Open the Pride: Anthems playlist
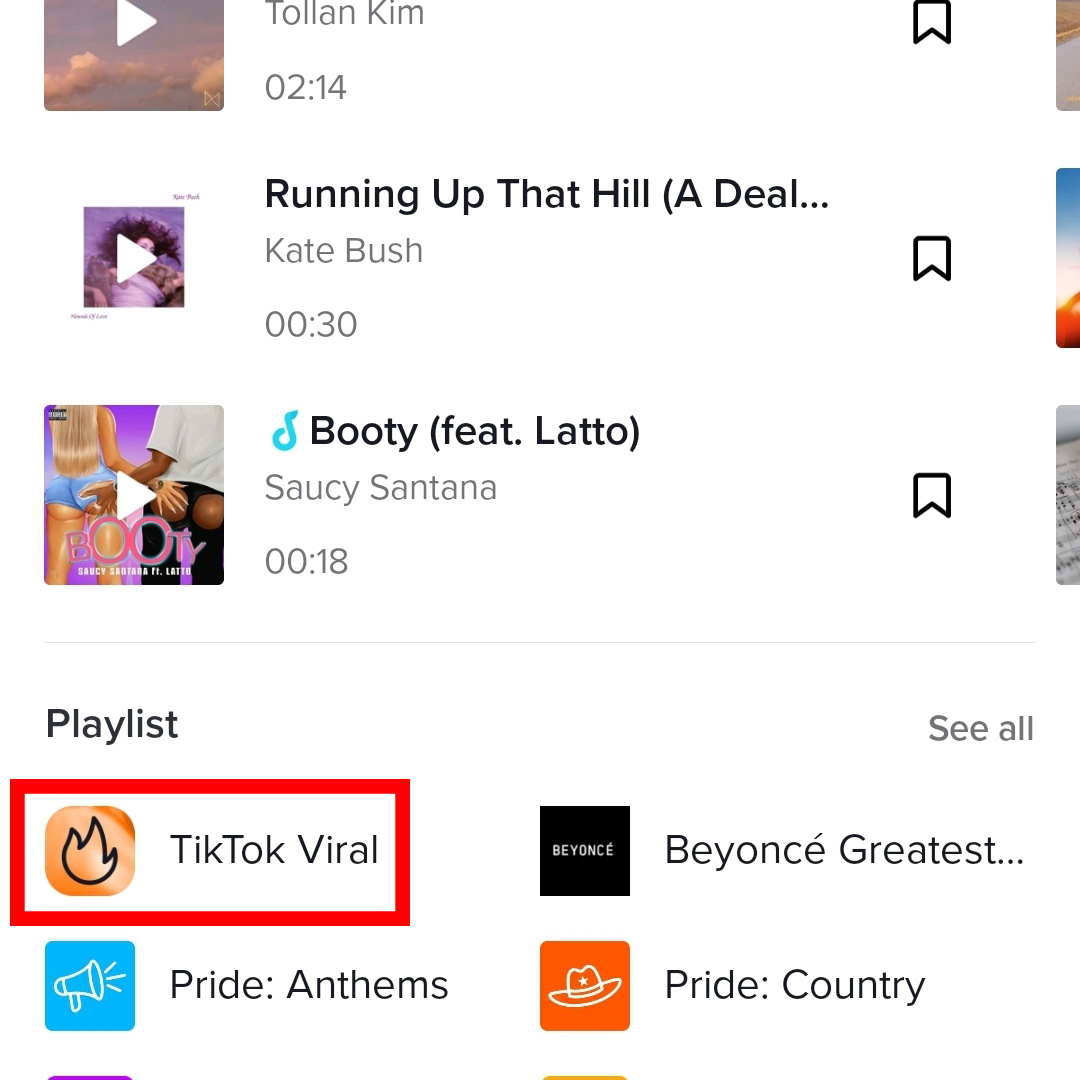Image resolution: width=1080 pixels, height=1080 pixels. 247,986
